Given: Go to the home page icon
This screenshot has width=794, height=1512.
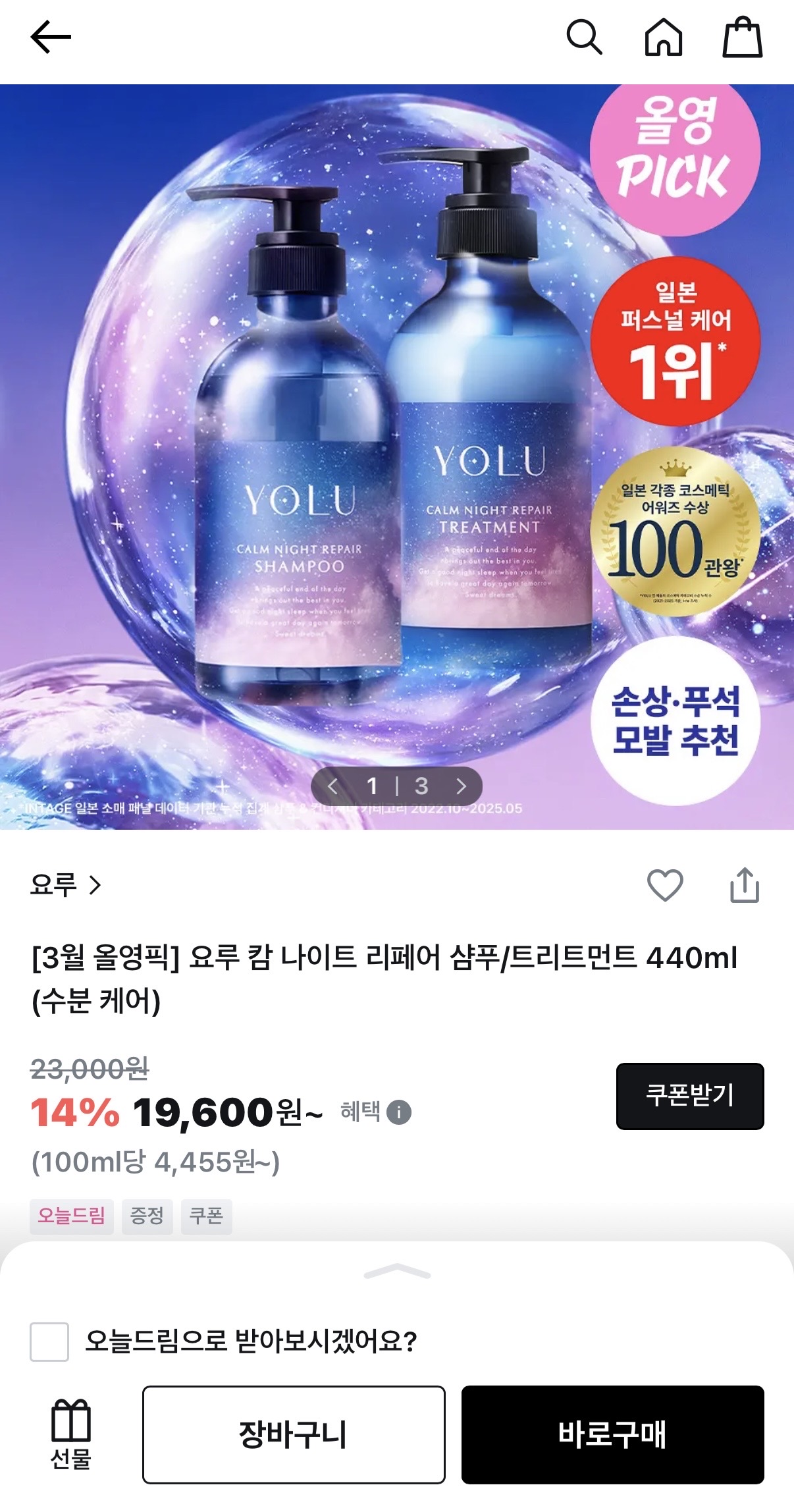Looking at the screenshot, I should 663,37.
